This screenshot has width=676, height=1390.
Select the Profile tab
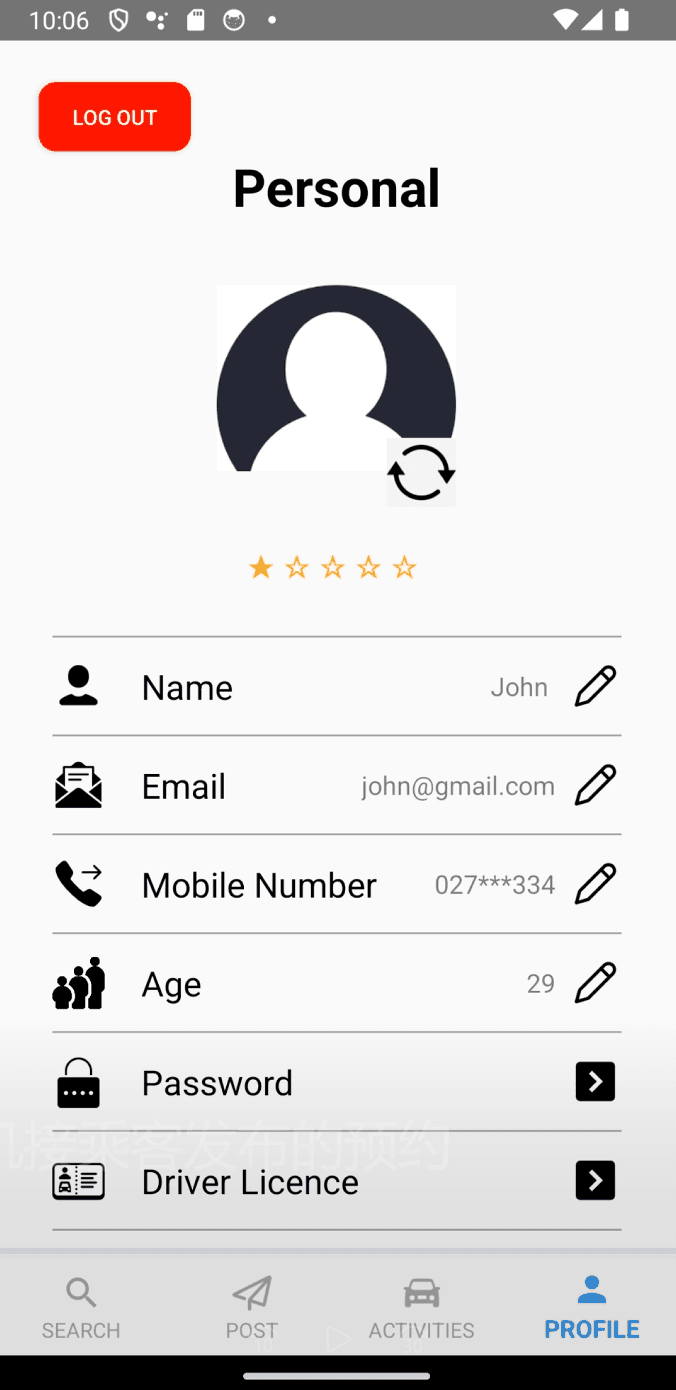click(591, 1307)
